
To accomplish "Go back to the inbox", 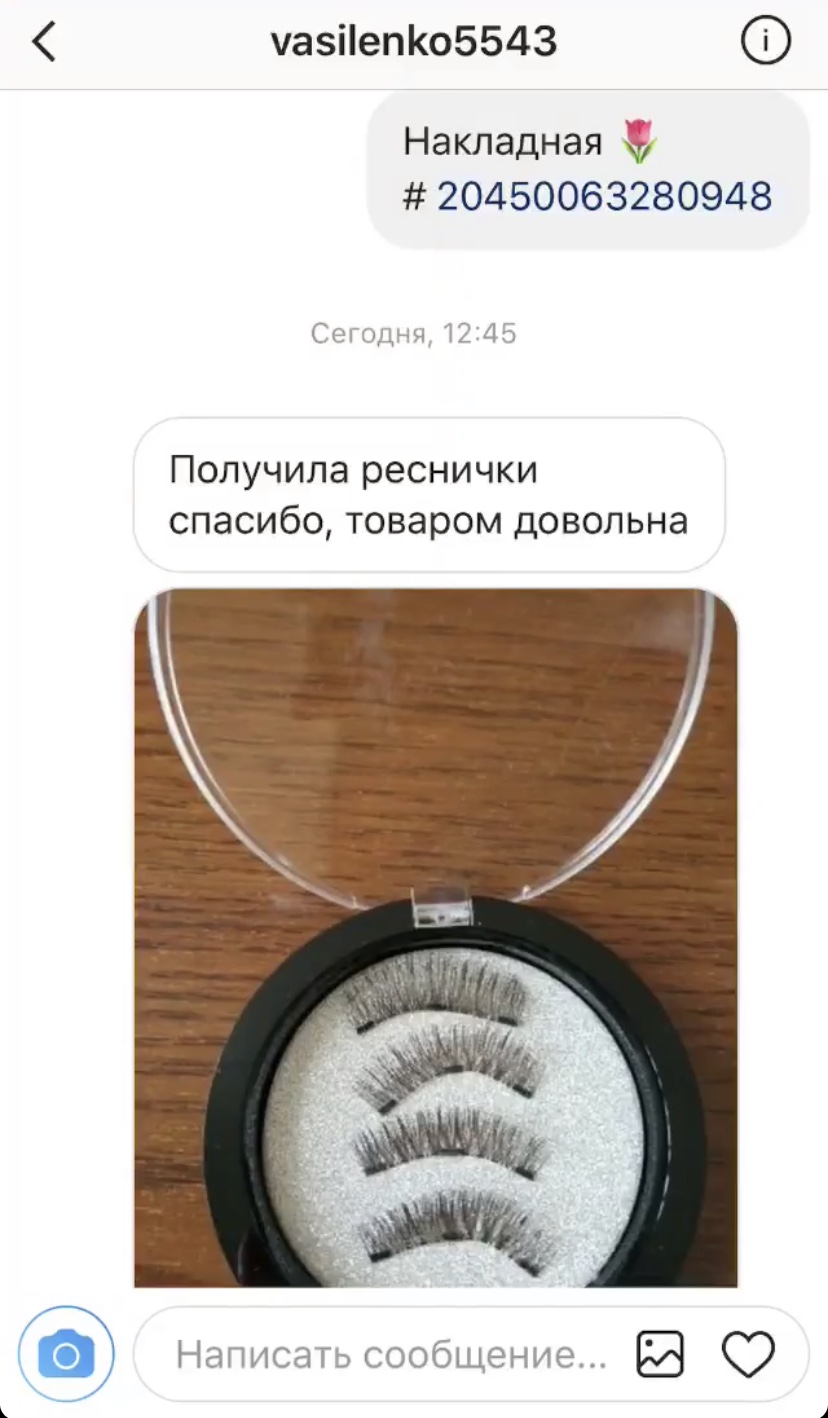I will pos(44,43).
